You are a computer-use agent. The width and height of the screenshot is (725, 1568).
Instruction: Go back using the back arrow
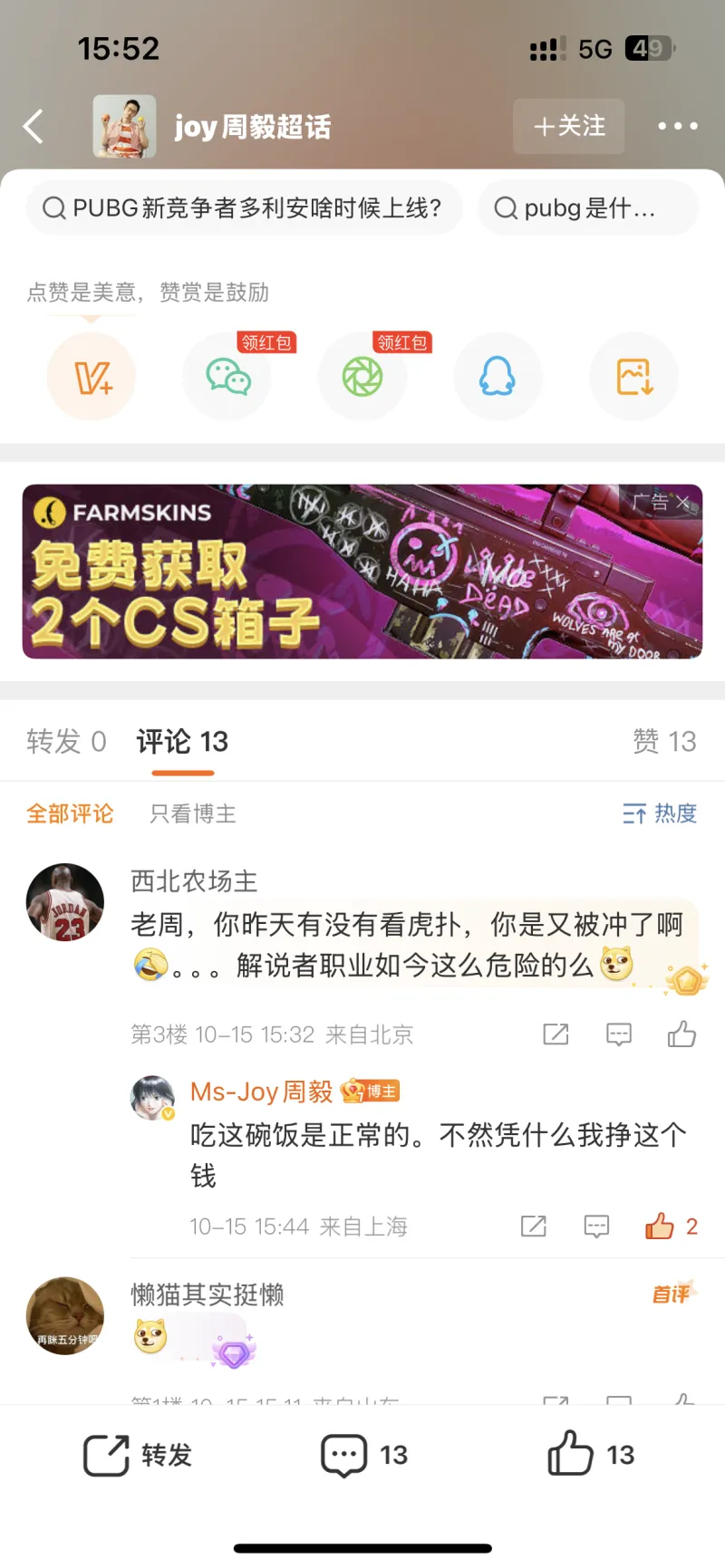34,127
